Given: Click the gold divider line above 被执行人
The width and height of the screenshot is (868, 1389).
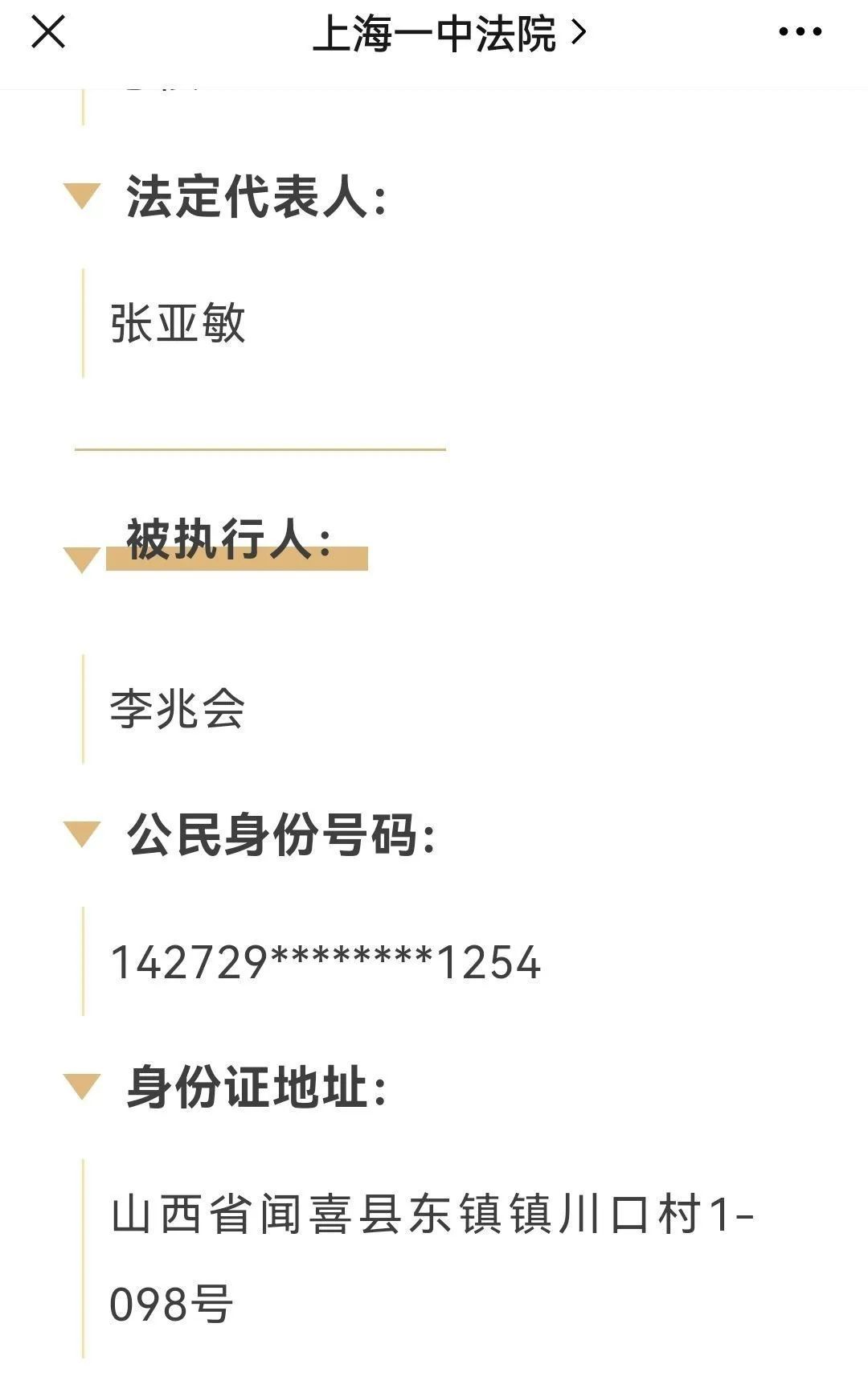Looking at the screenshot, I should tap(261, 449).
